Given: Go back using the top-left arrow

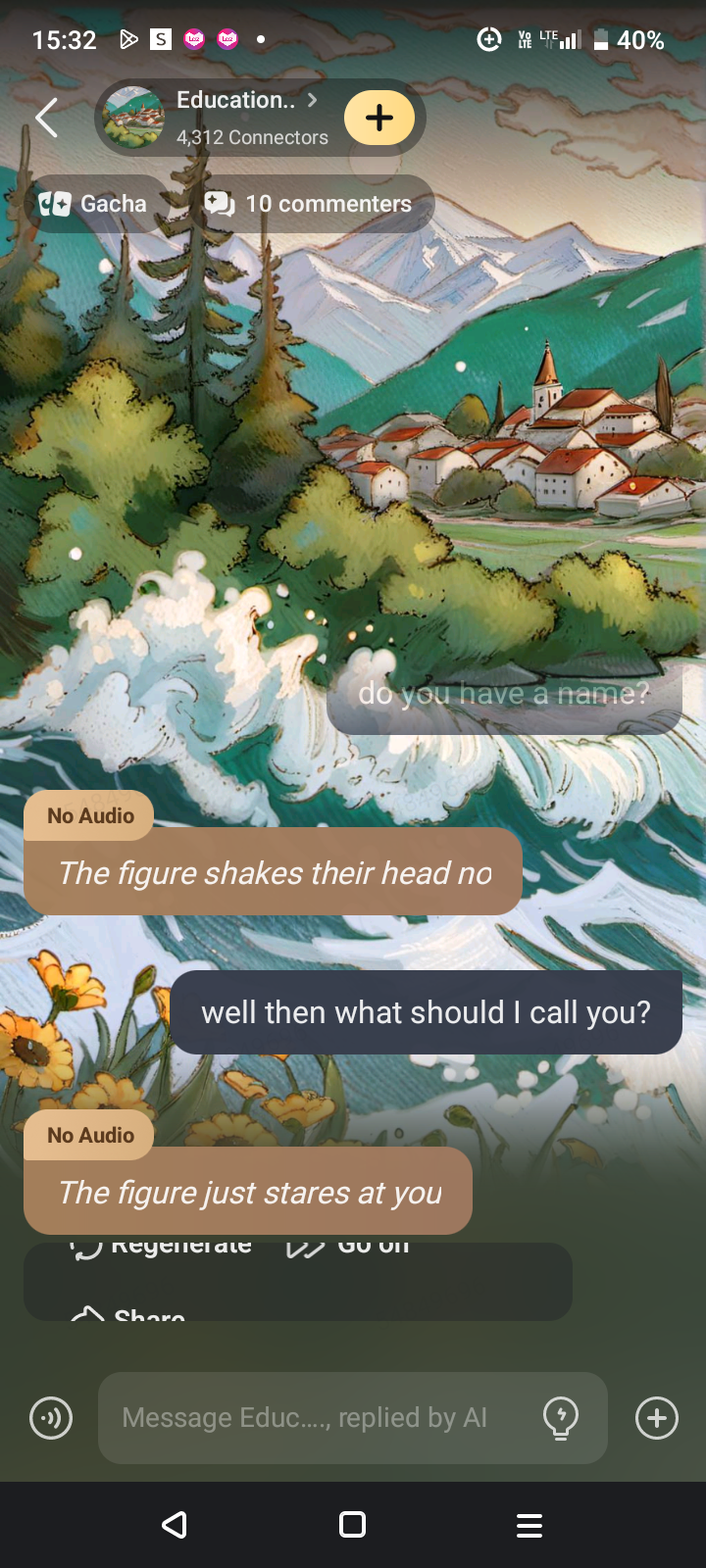Looking at the screenshot, I should pyautogui.click(x=46, y=119).
